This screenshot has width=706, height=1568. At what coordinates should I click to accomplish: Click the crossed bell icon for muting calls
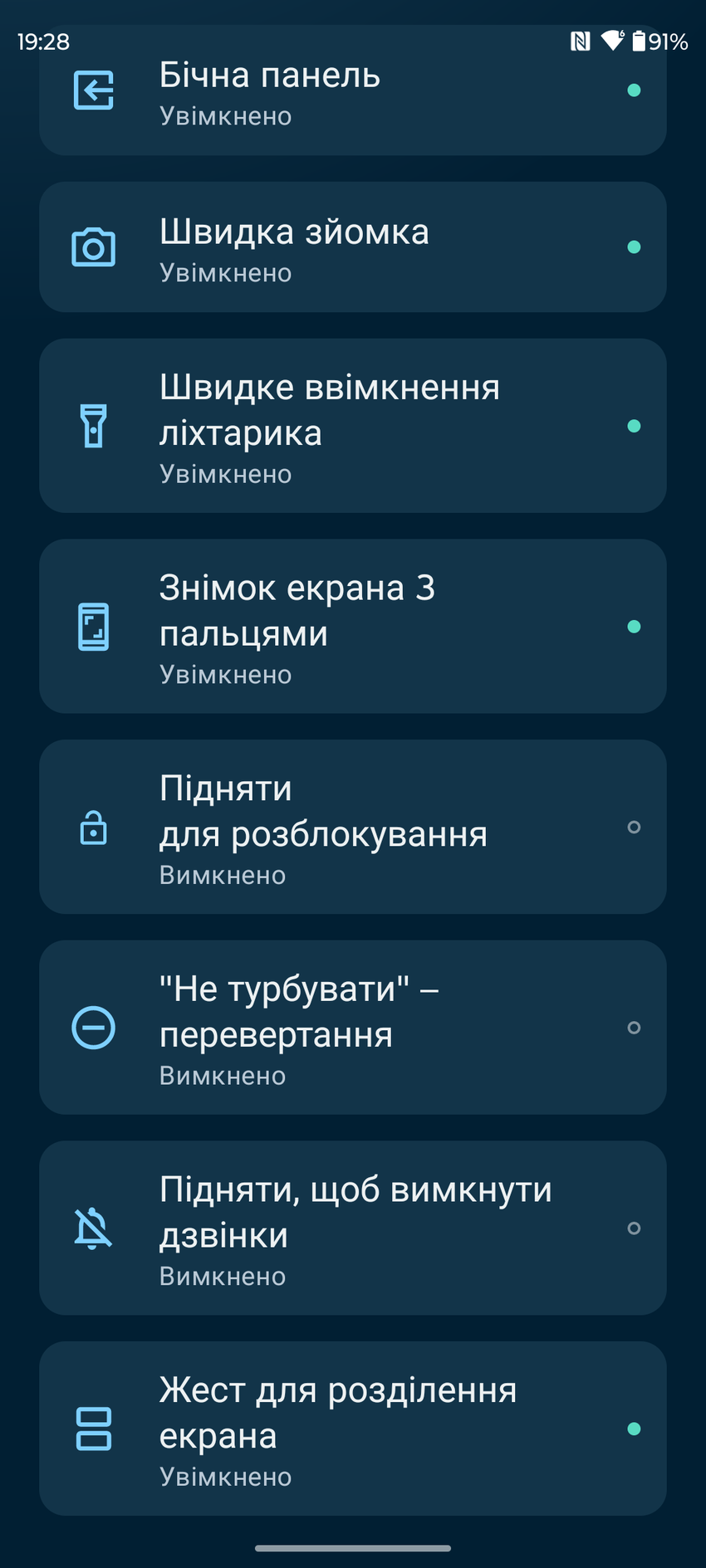coord(94,1229)
